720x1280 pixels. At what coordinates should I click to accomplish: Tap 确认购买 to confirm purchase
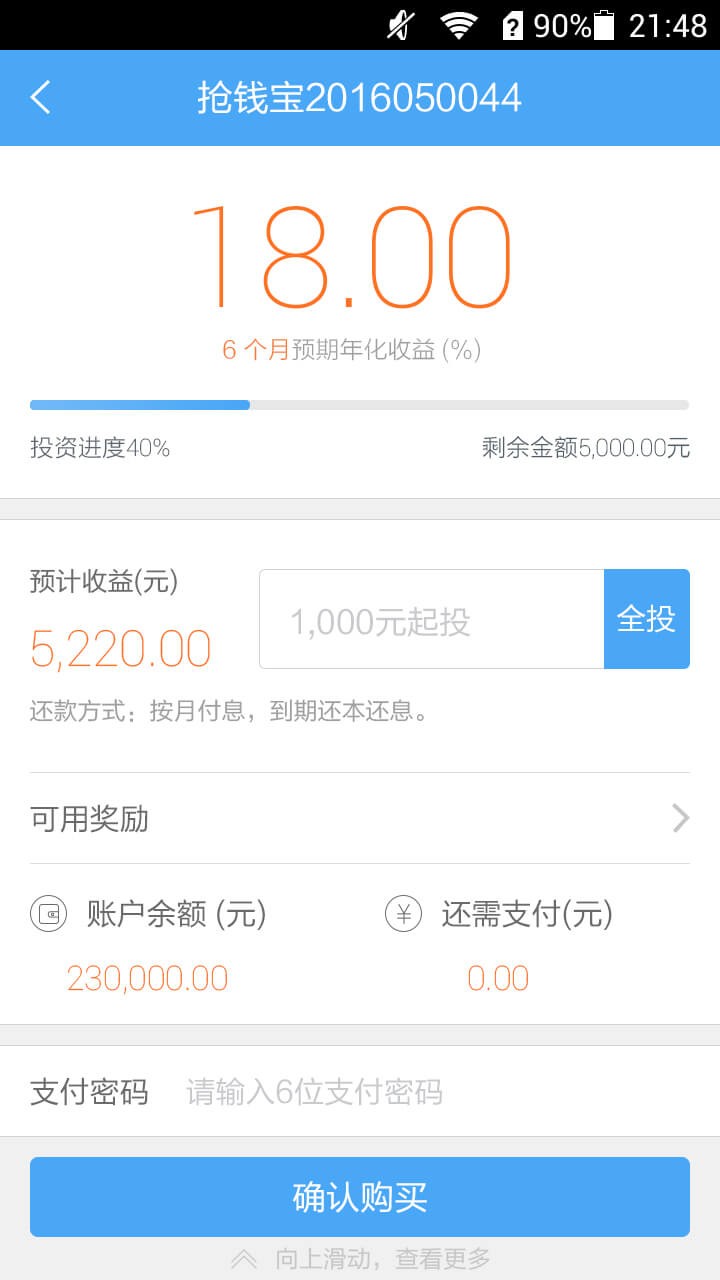[360, 1197]
